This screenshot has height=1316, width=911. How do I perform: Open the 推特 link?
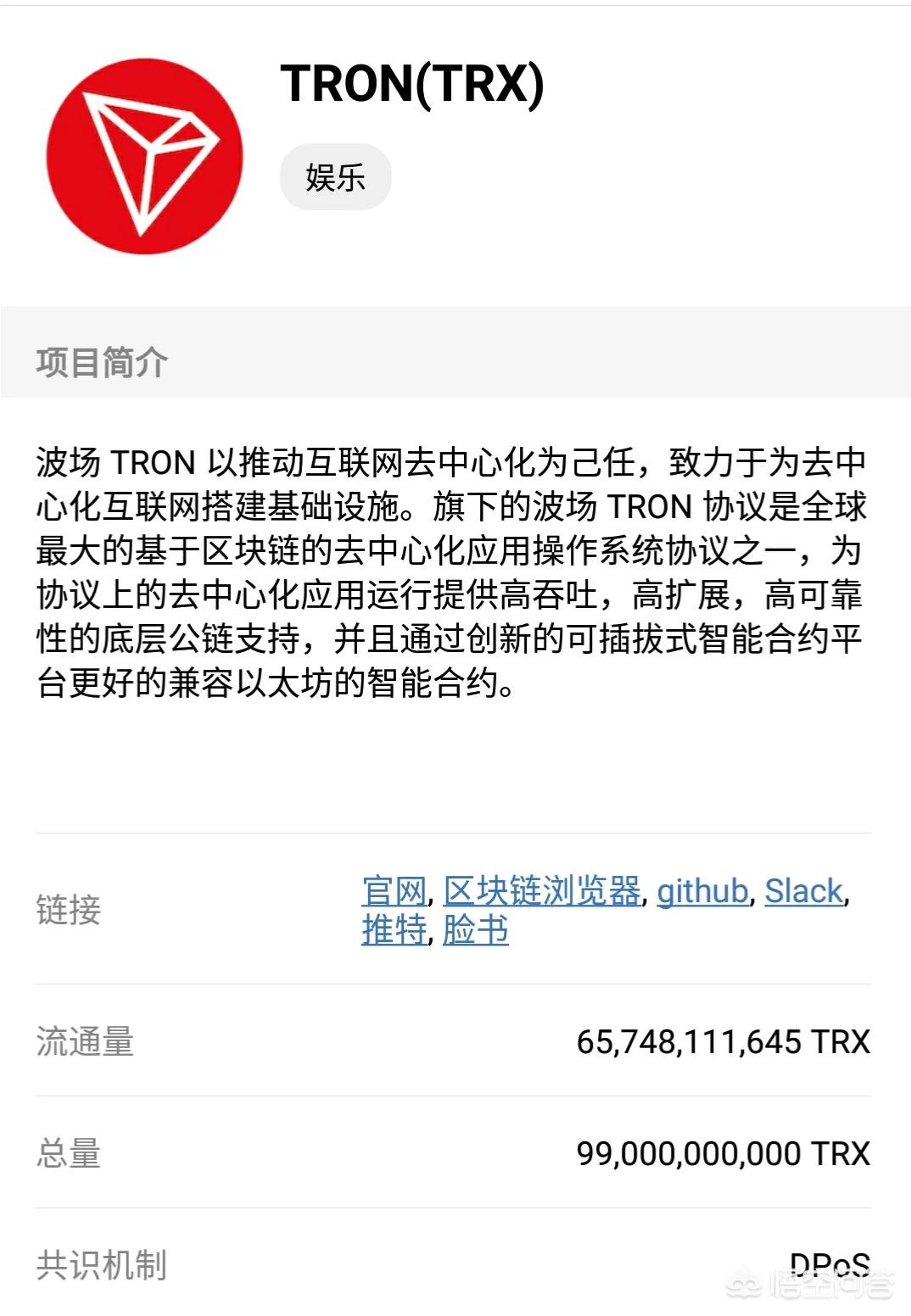pos(394,930)
